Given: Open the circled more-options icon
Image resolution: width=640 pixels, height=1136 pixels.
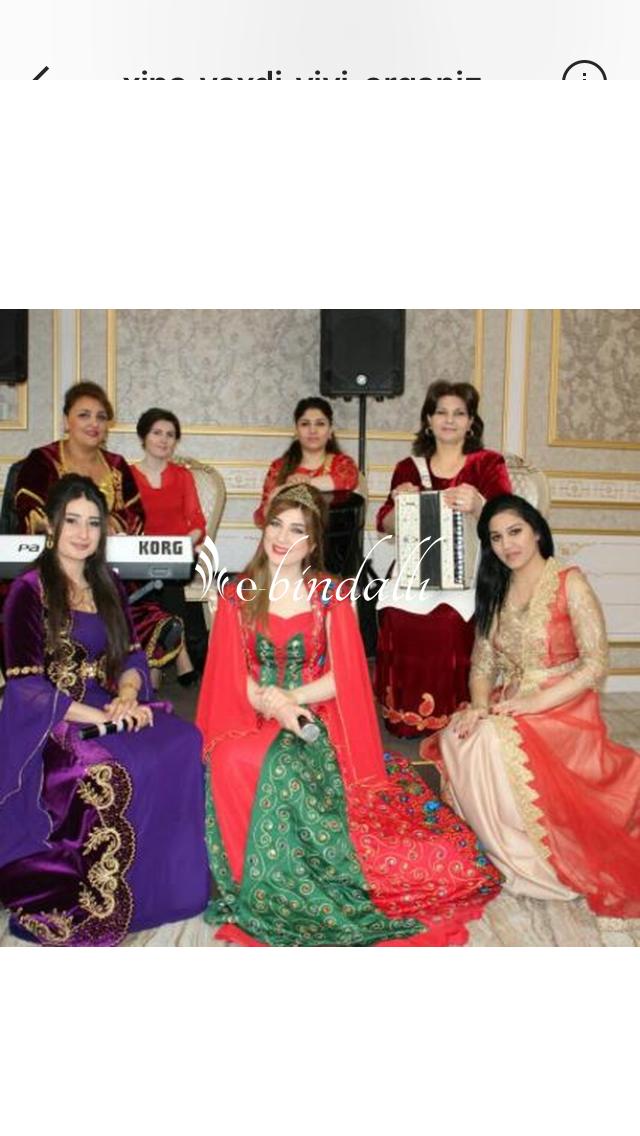Looking at the screenshot, I should point(584,71).
